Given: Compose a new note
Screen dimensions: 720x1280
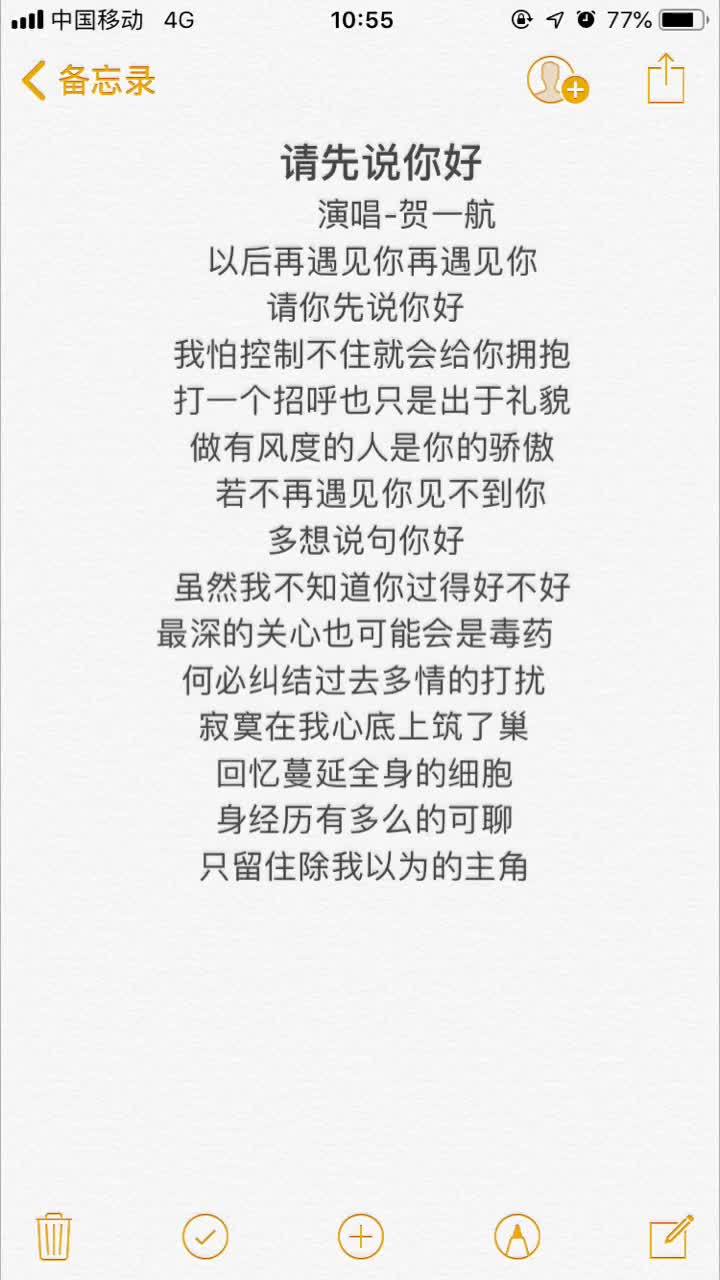Looking at the screenshot, I should [x=670, y=1236].
